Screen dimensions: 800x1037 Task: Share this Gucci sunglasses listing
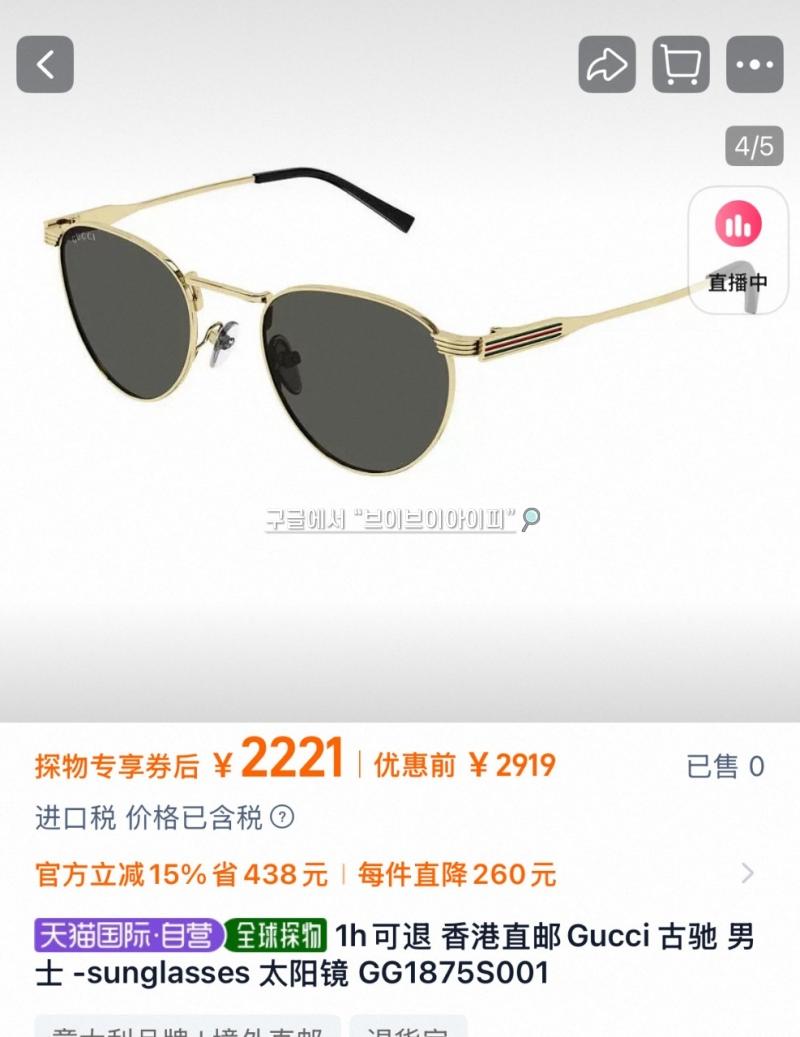[607, 64]
